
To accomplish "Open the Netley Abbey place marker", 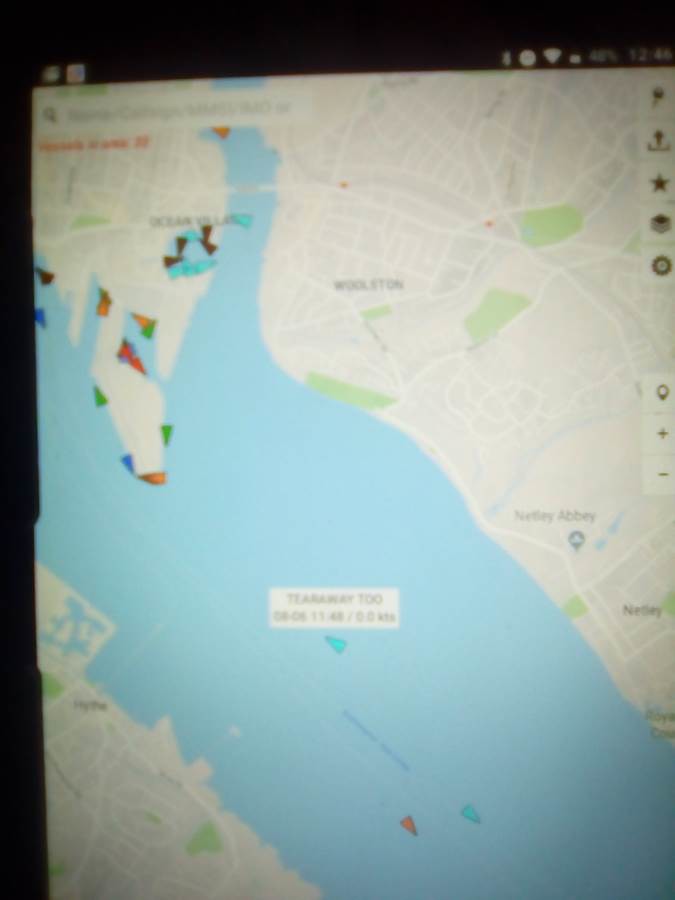I will point(576,540).
